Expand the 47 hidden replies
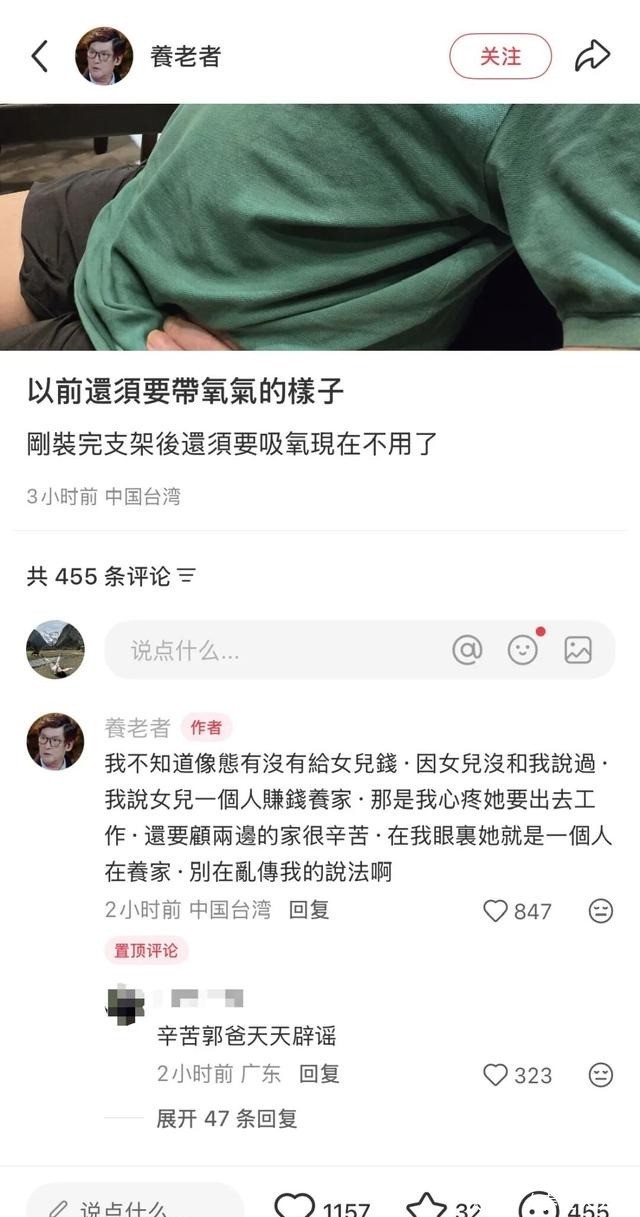Screen dimensions: 640x1217 (226, 1118)
